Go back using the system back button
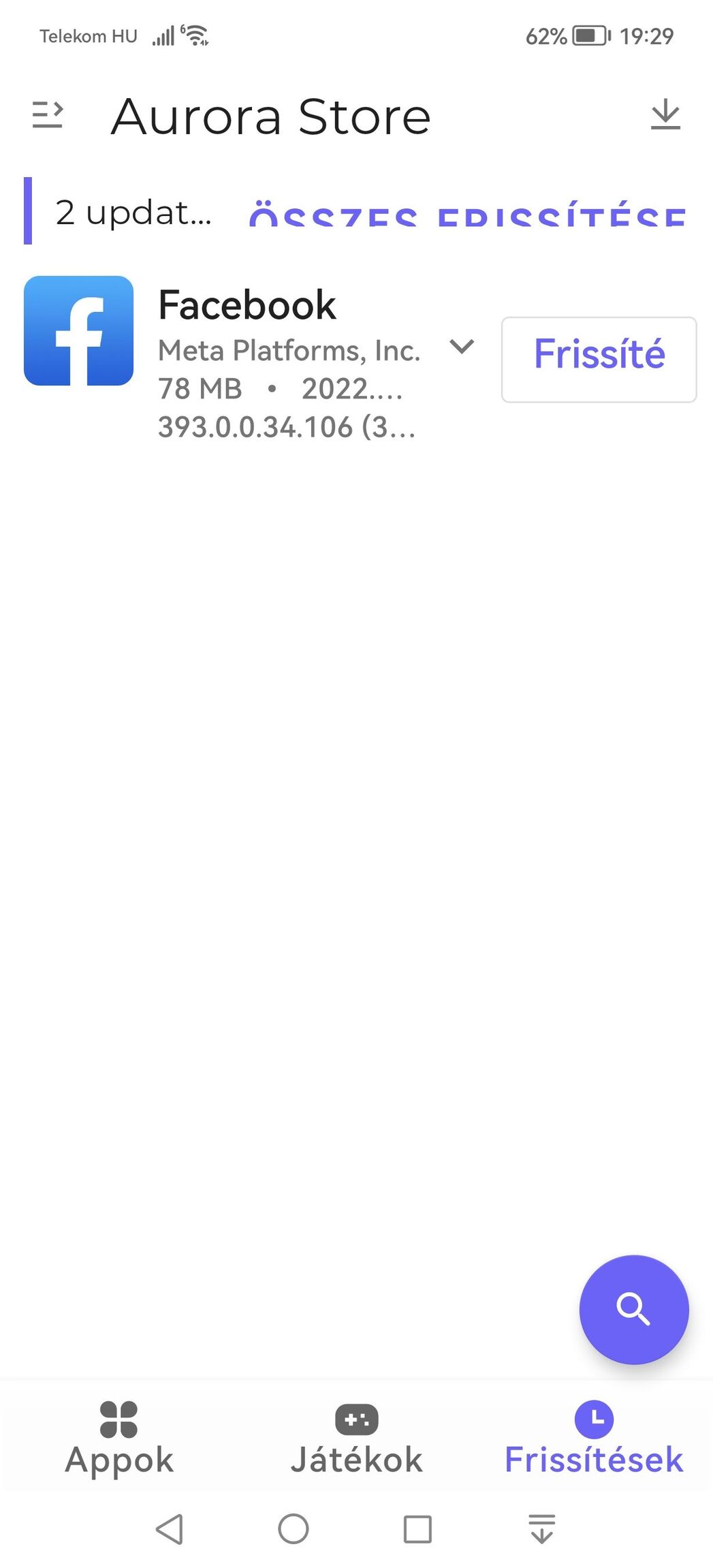 (170, 1529)
